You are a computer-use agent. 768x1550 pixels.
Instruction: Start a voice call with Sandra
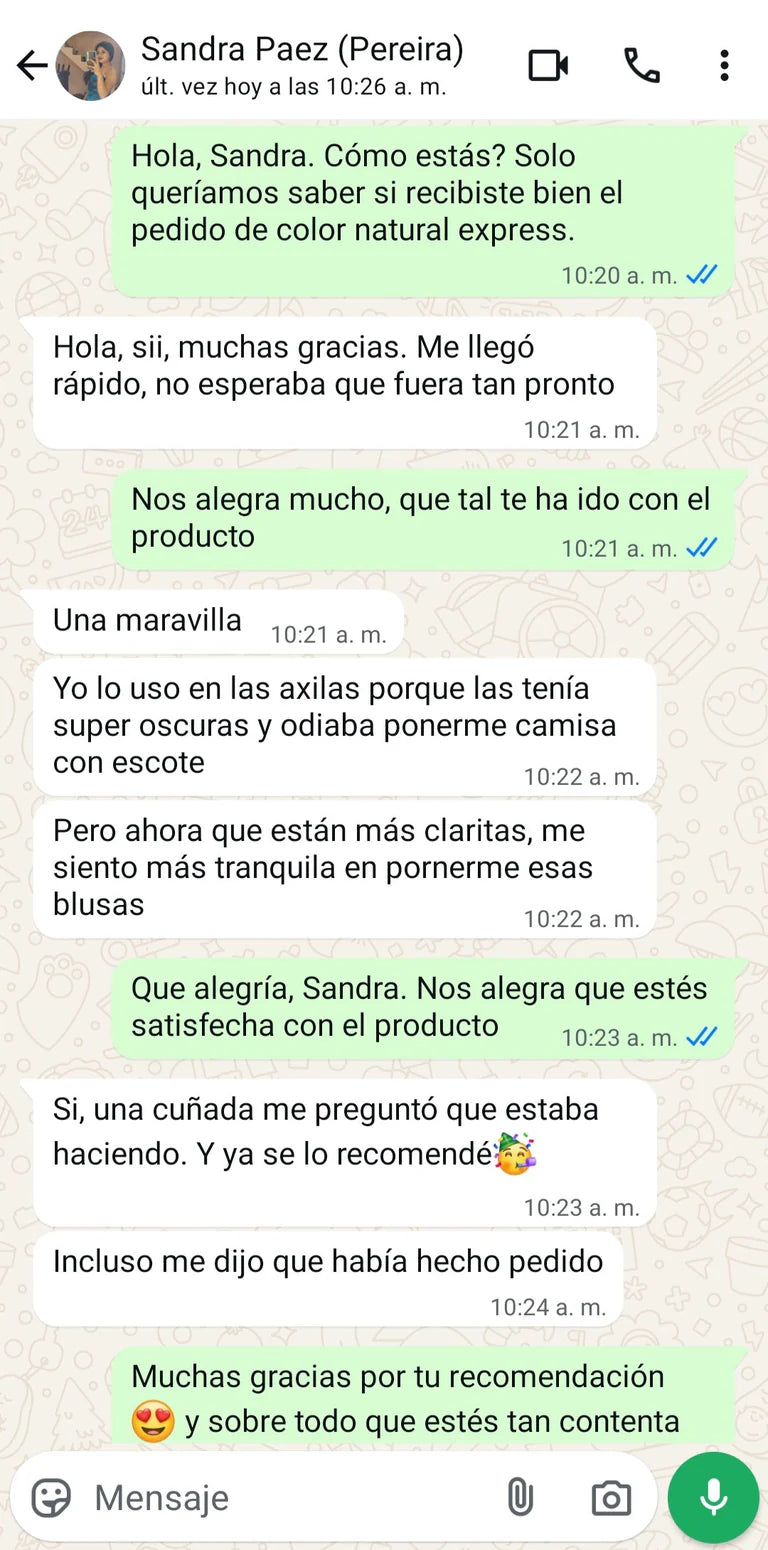641,66
